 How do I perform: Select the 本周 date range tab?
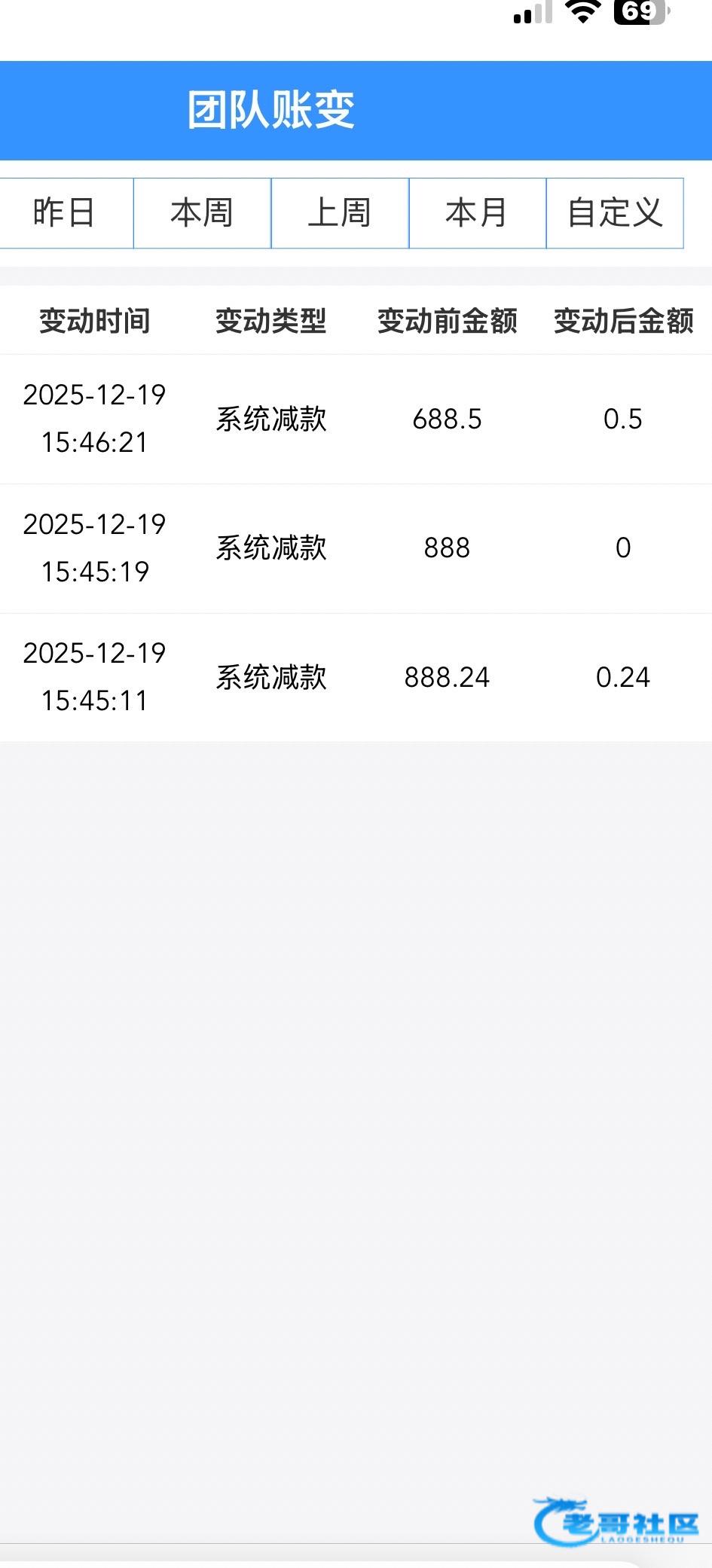[202, 213]
